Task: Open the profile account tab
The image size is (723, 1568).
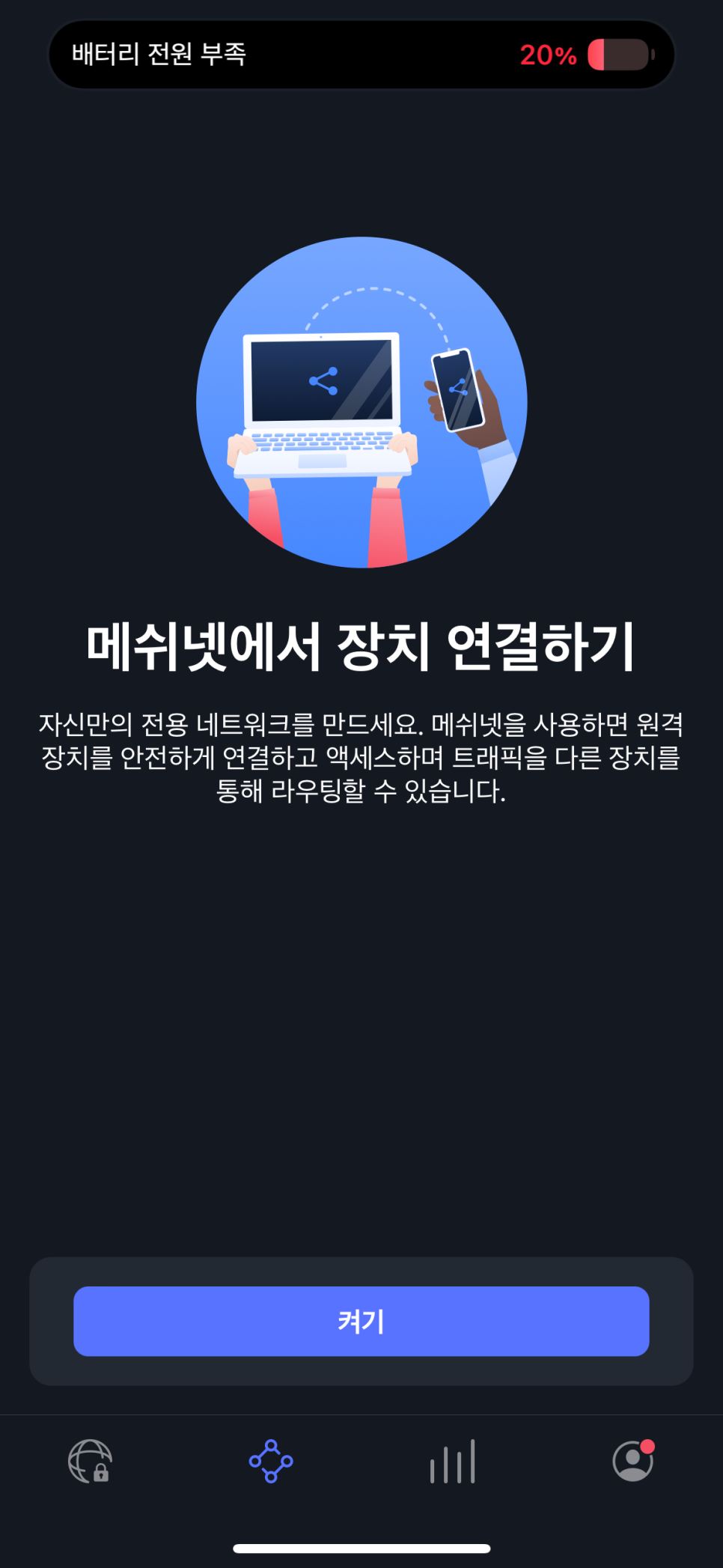Action: [633, 1461]
